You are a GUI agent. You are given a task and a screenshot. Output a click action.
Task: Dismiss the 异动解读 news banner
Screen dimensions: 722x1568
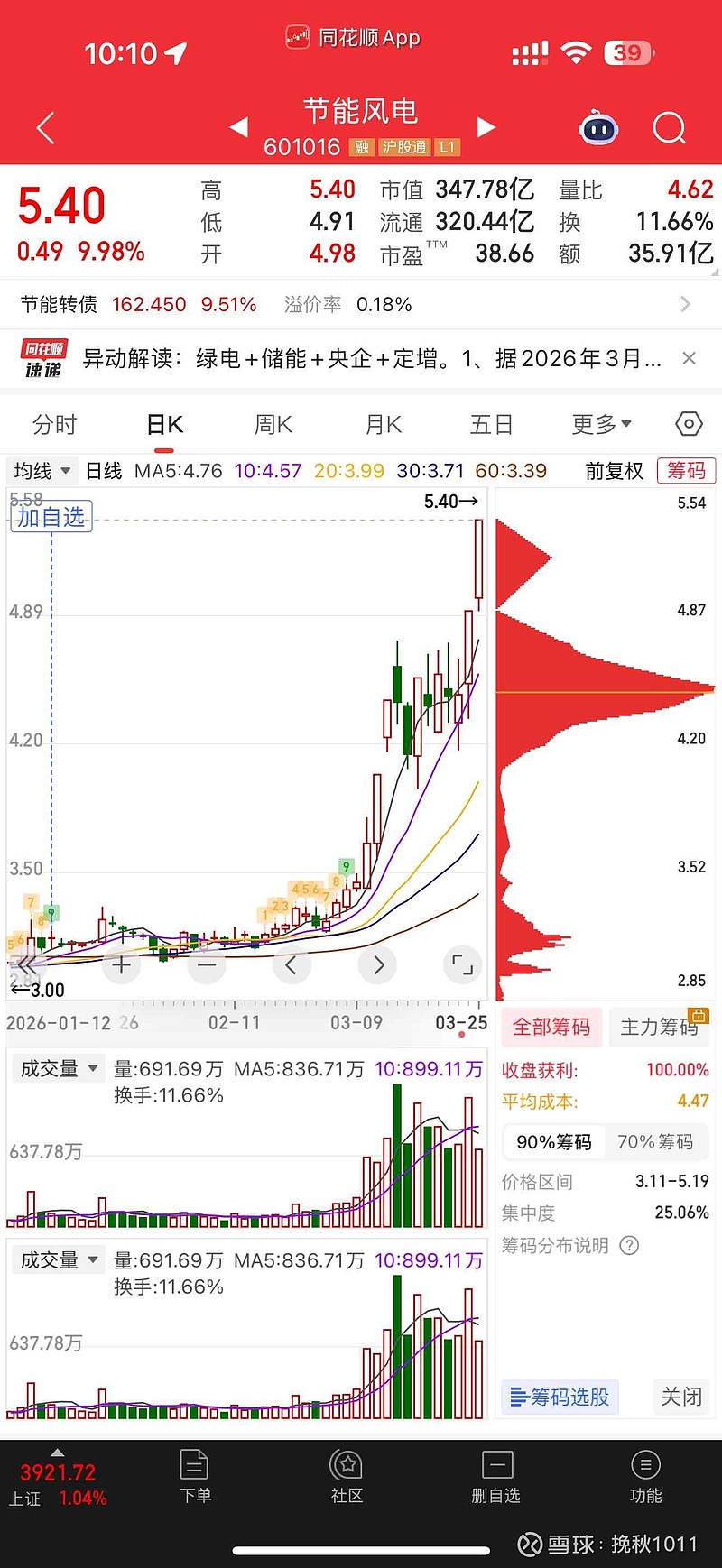(689, 358)
